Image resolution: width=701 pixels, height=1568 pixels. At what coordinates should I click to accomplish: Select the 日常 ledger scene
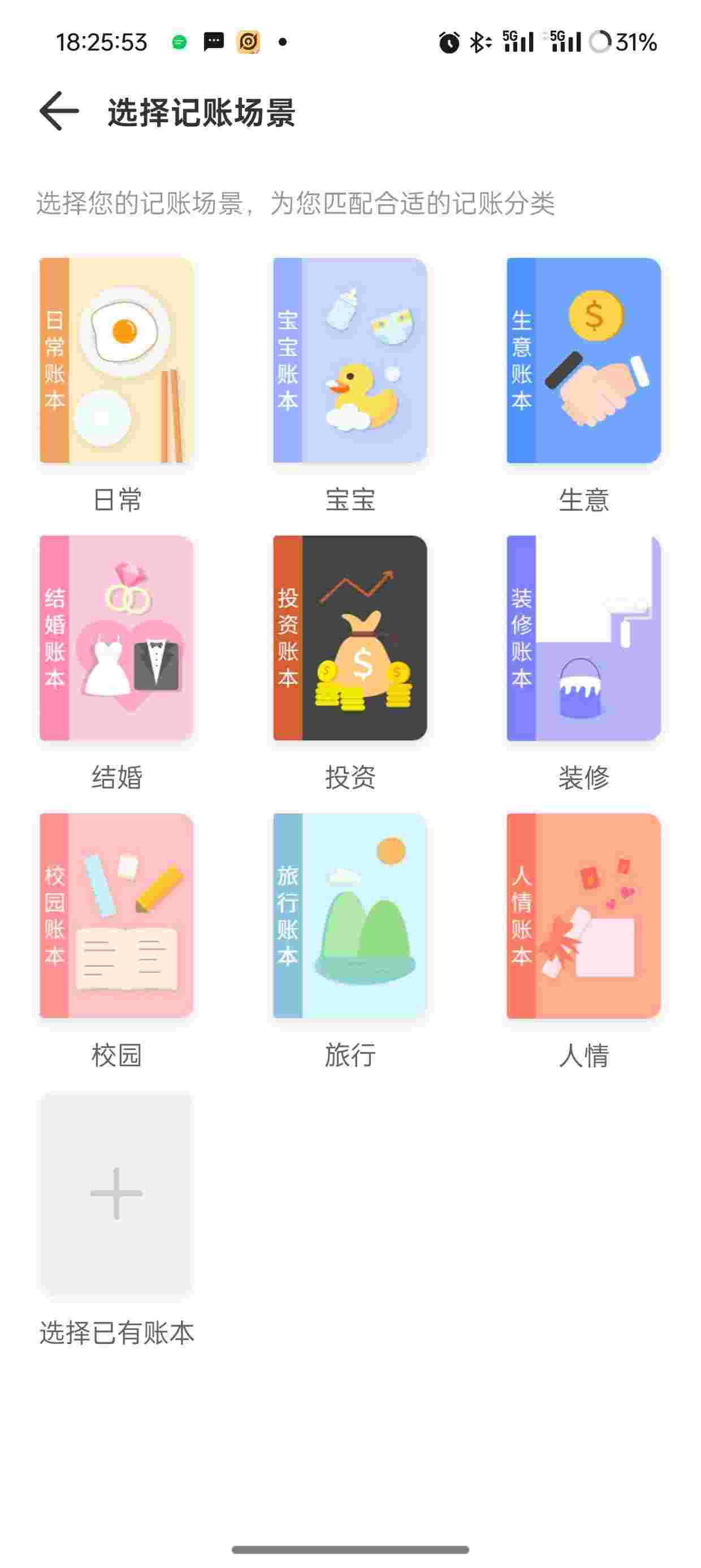pos(116,360)
